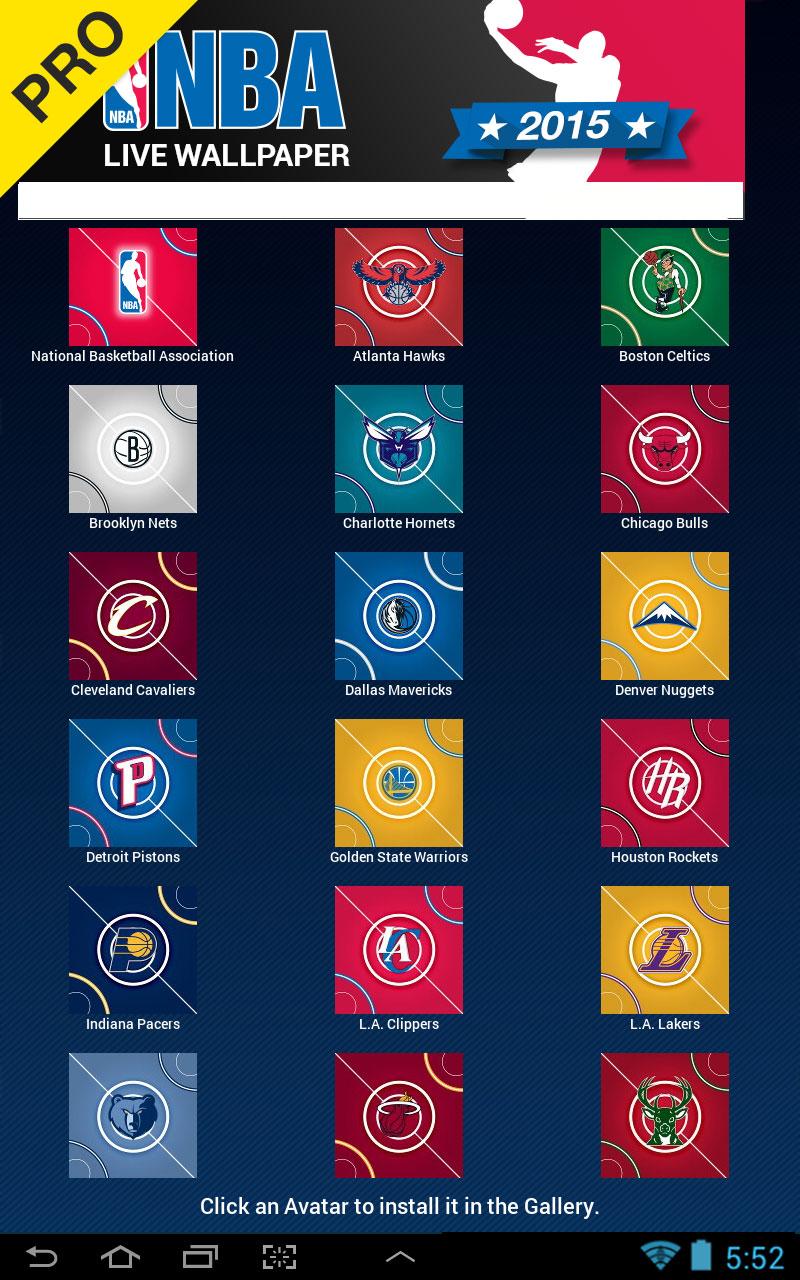The image size is (800, 1280).
Task: Choose the Boston Celtics avatar
Action: tap(665, 287)
